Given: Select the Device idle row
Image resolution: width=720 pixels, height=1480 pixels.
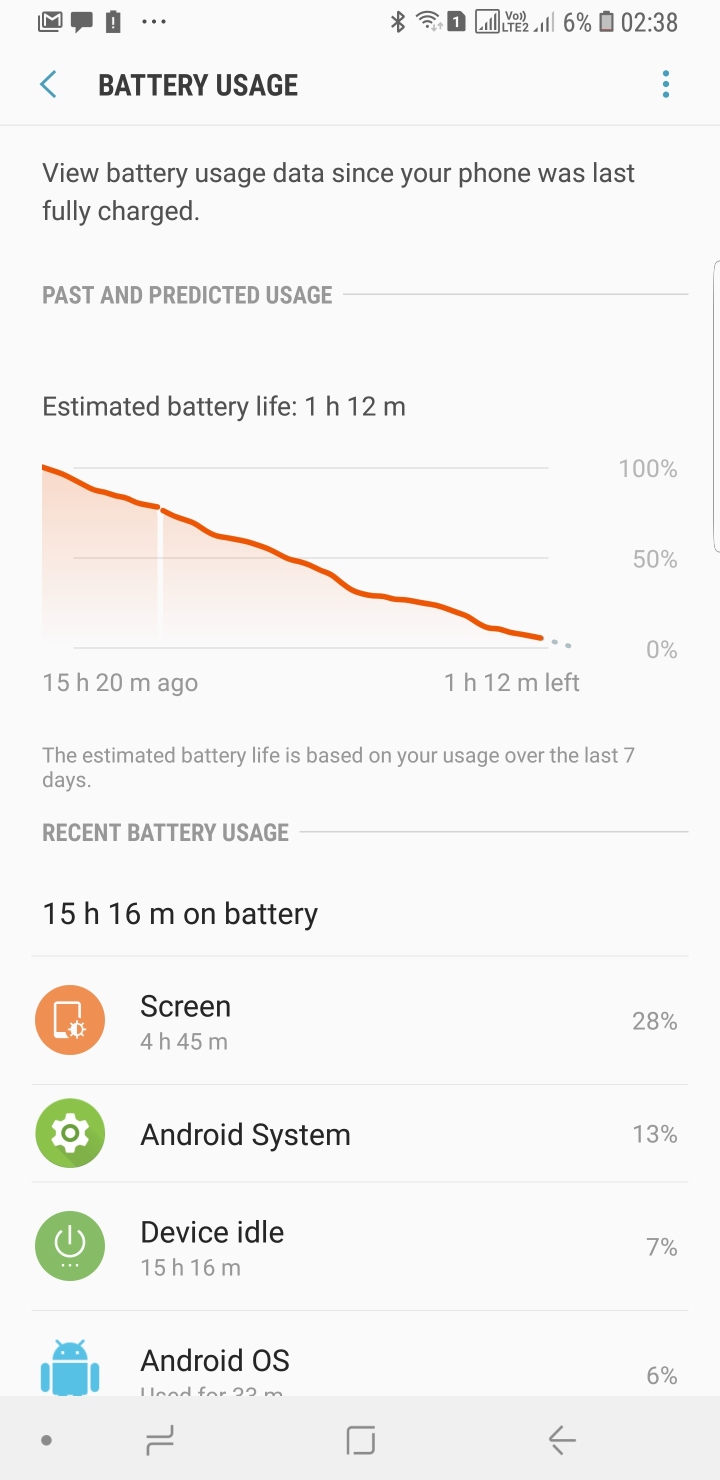Looking at the screenshot, I should coord(360,1247).
